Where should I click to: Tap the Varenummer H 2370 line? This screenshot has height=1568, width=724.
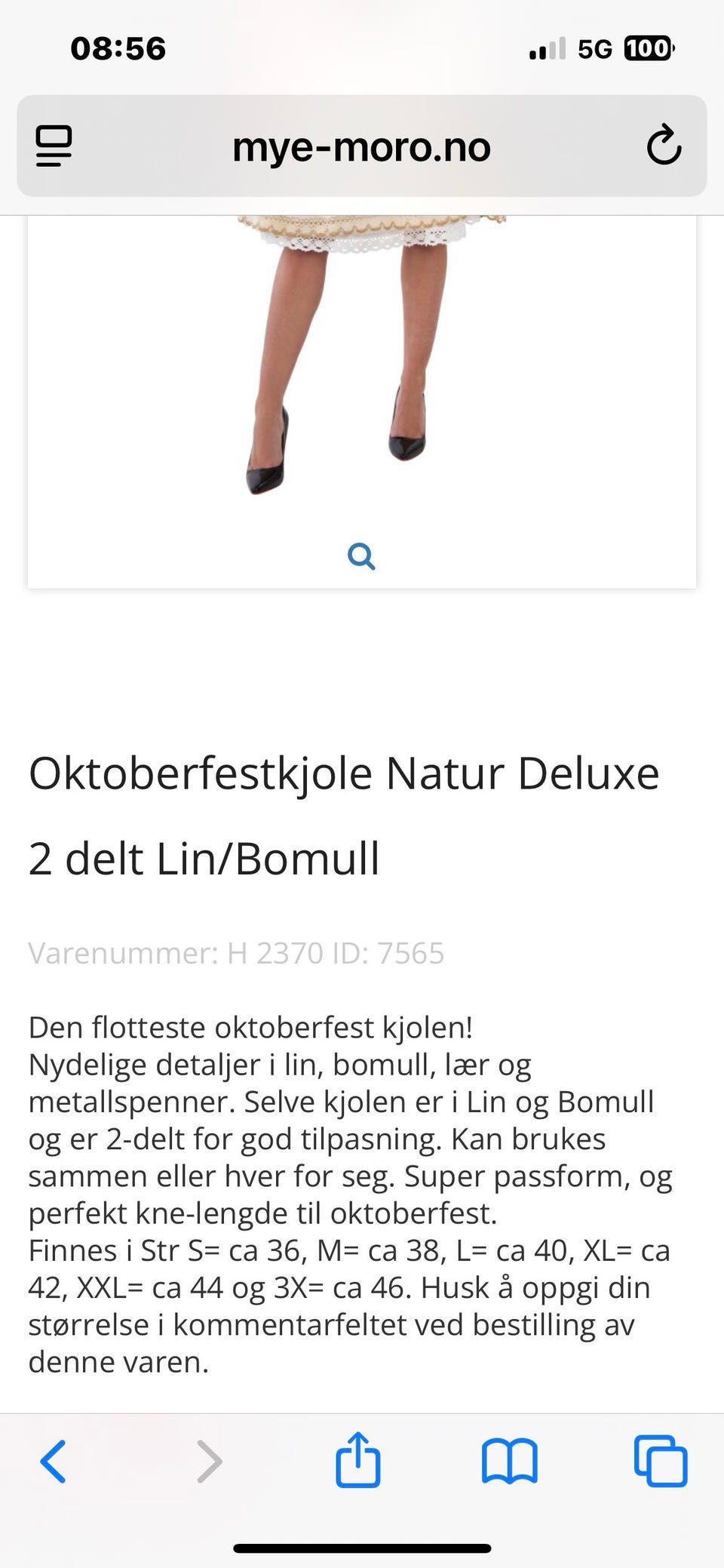[x=238, y=953]
